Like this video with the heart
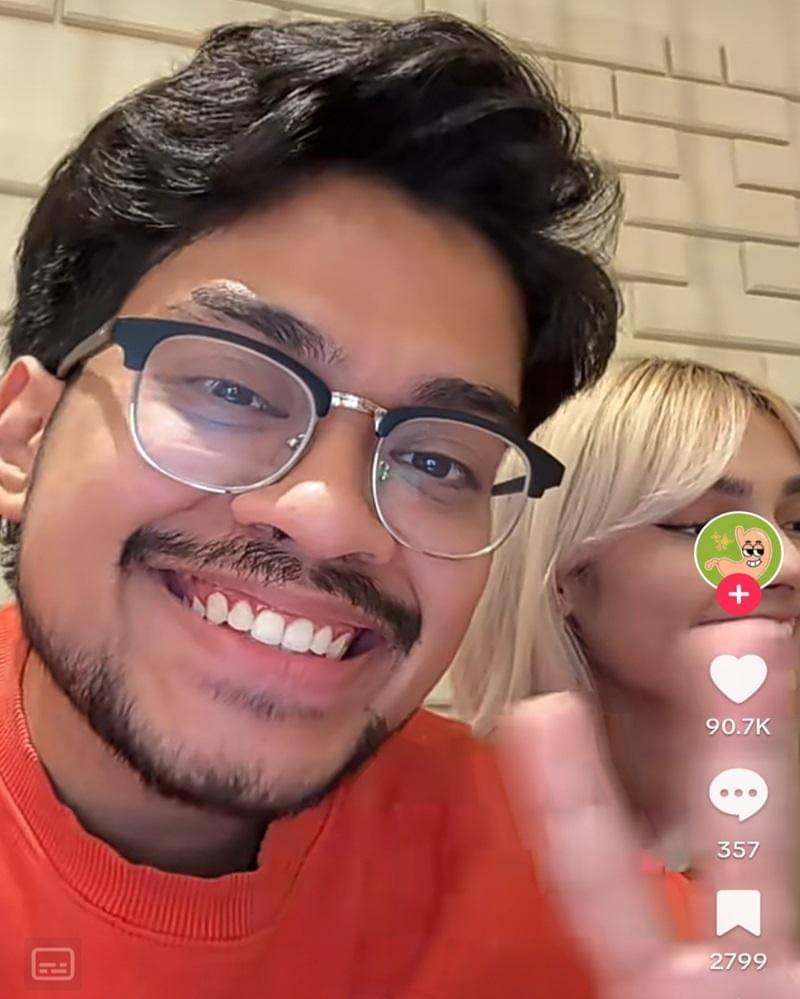 click(738, 679)
